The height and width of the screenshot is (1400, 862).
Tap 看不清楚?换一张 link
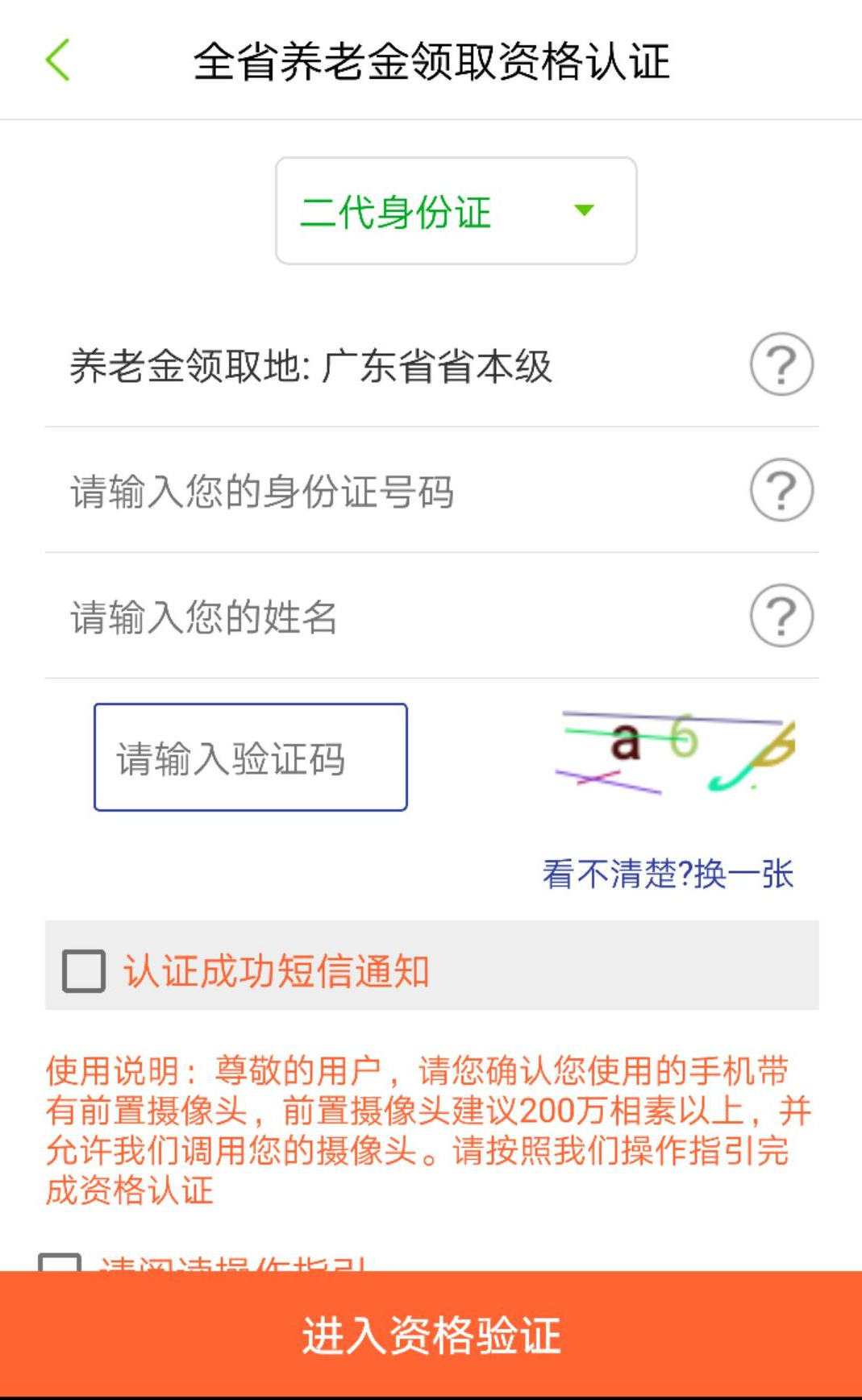668,874
